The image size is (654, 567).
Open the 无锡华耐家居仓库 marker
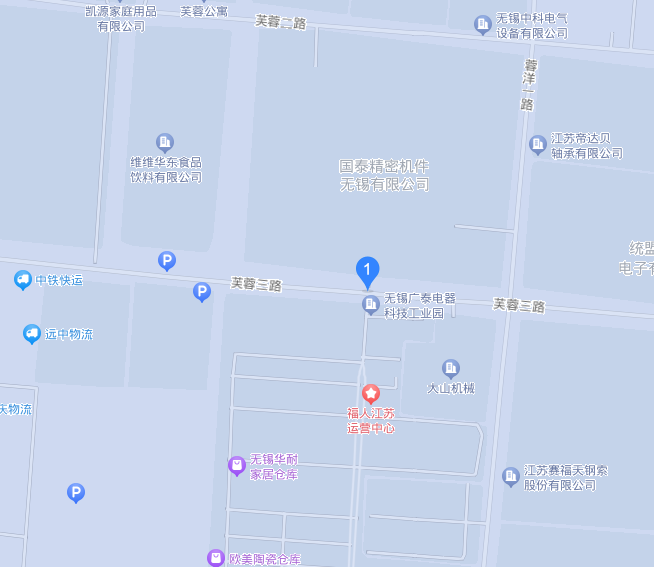[236, 465]
